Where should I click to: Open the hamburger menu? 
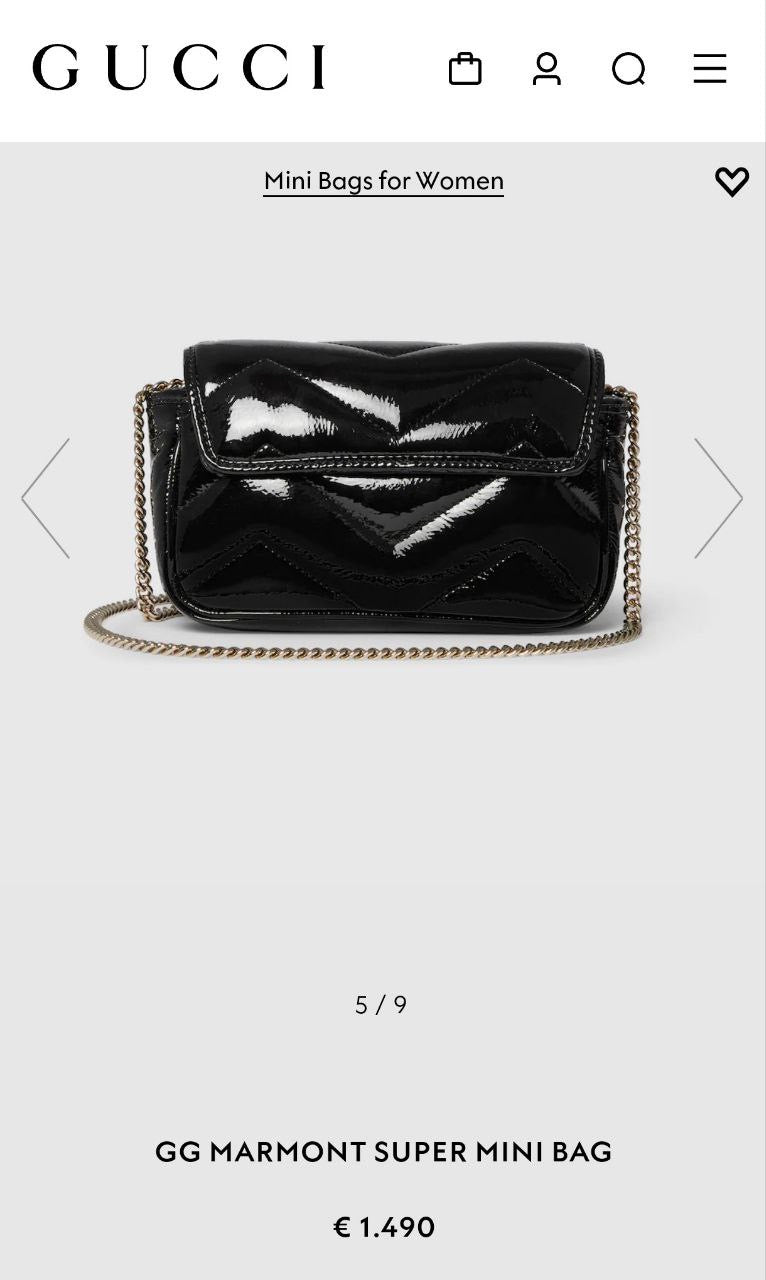click(710, 69)
